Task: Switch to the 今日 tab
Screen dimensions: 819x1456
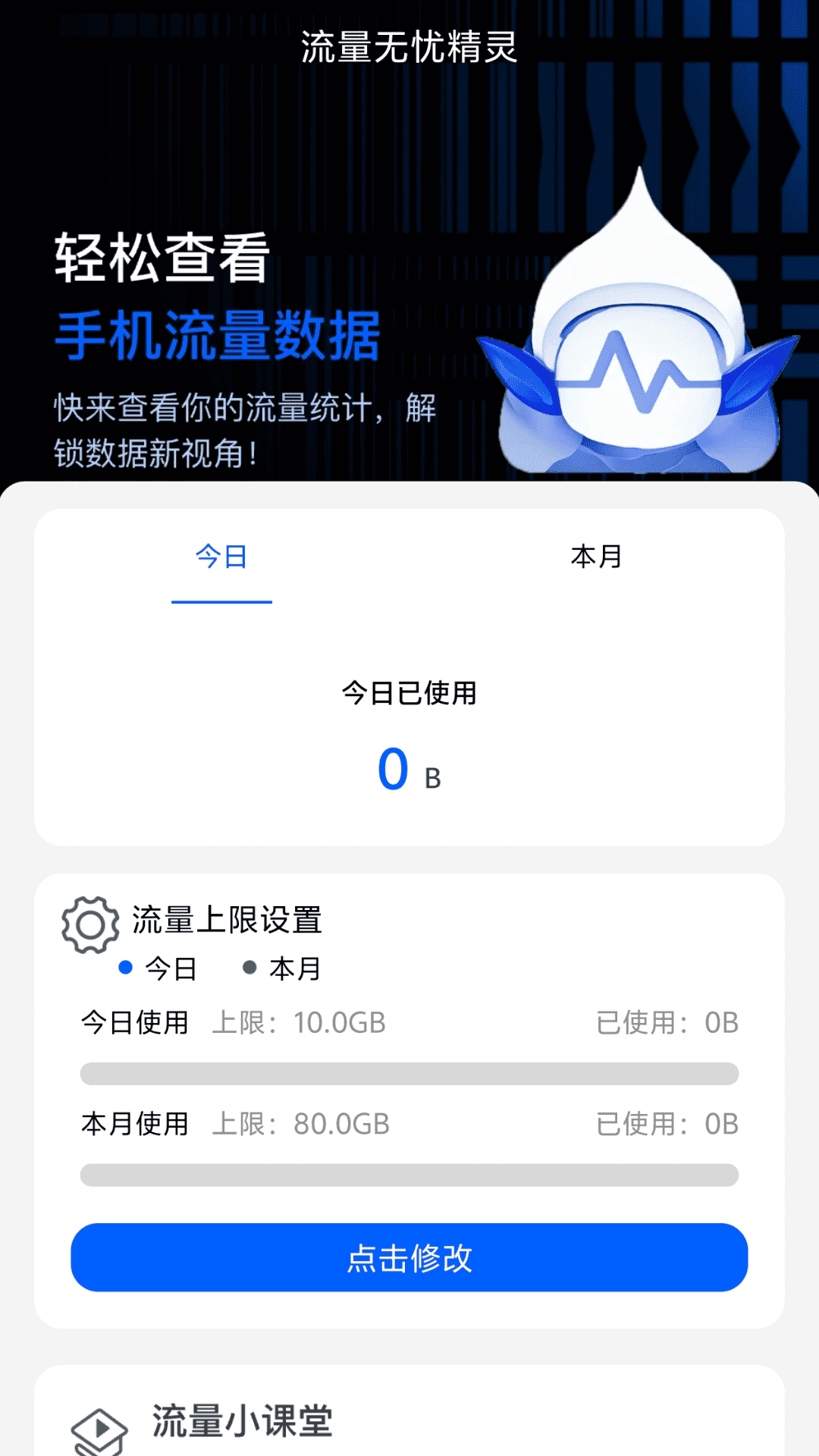Action: (x=221, y=557)
